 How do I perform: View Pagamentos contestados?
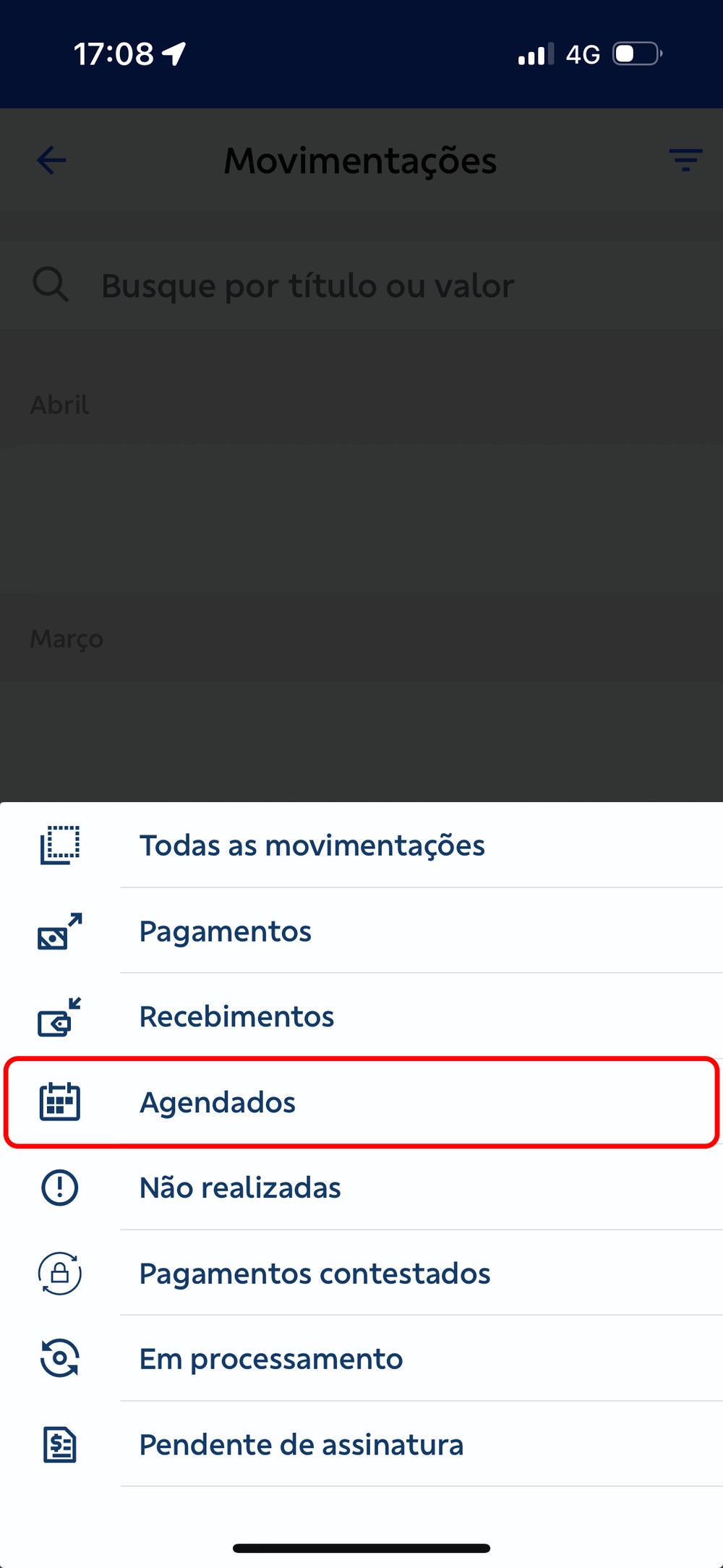[315, 1274]
